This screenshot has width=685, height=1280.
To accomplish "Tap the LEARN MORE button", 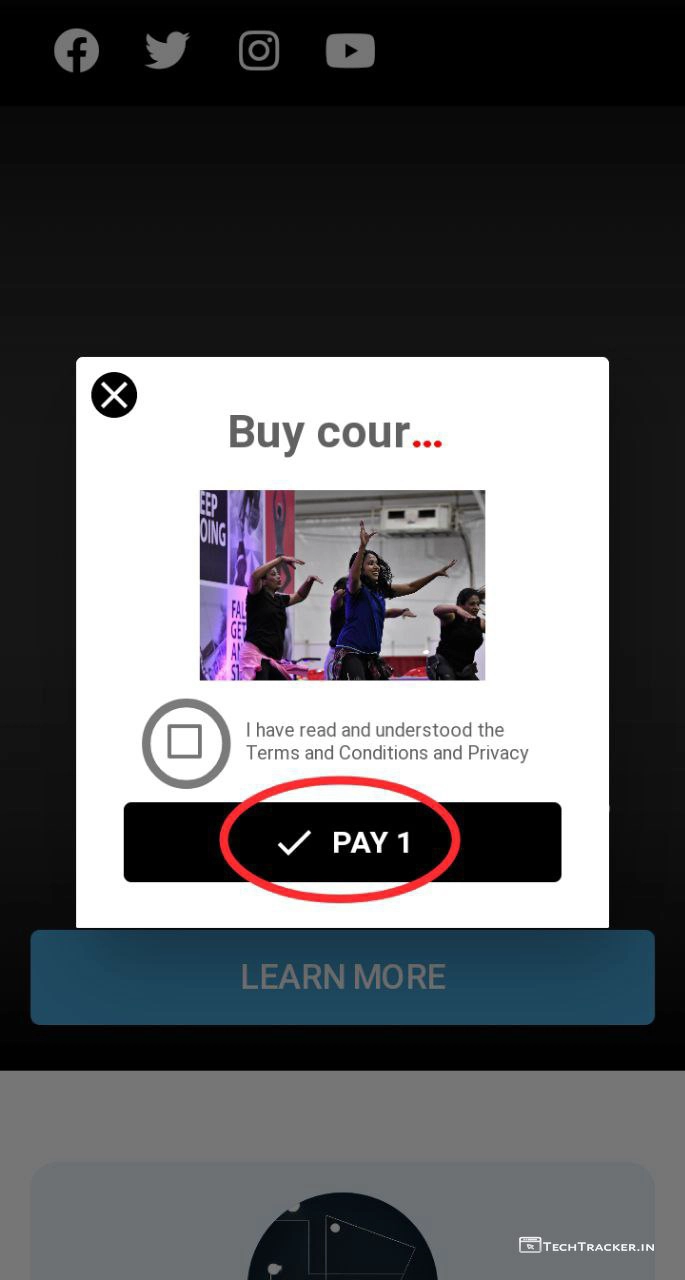I will (342, 977).
